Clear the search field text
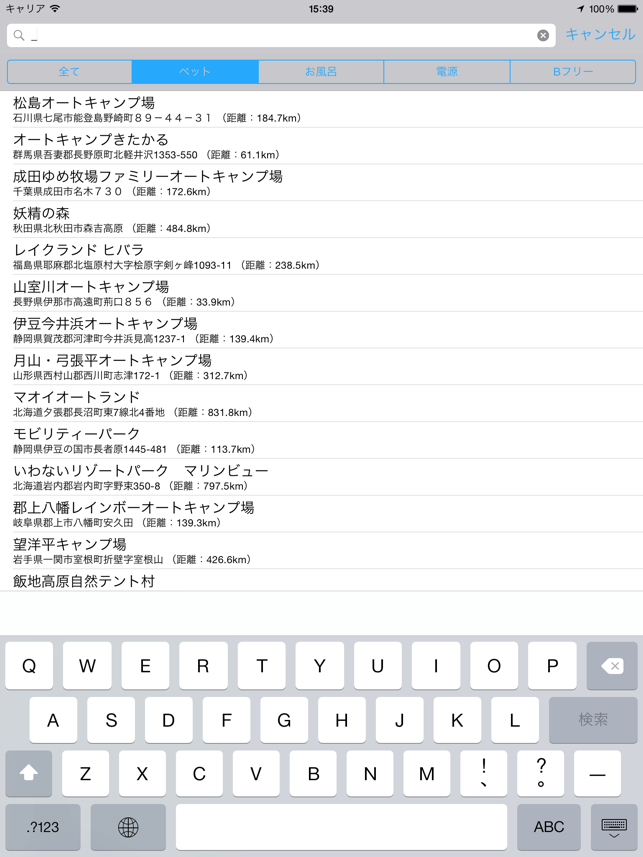Screen dimensions: 643x857 point(543,35)
